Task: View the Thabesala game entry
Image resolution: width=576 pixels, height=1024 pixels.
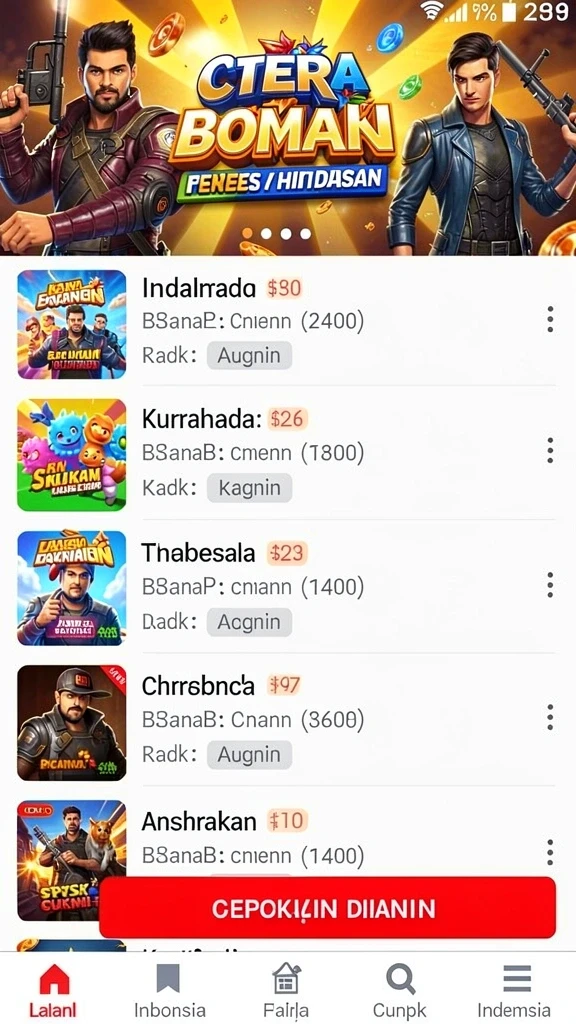Action: [x=287, y=588]
